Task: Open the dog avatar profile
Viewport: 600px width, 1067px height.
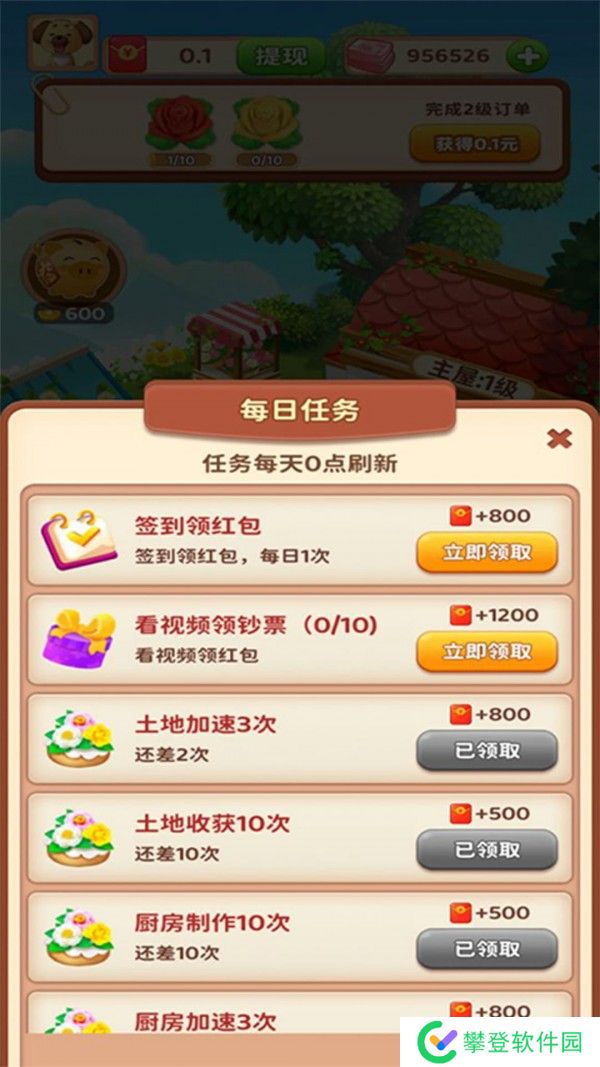Action: [62, 44]
